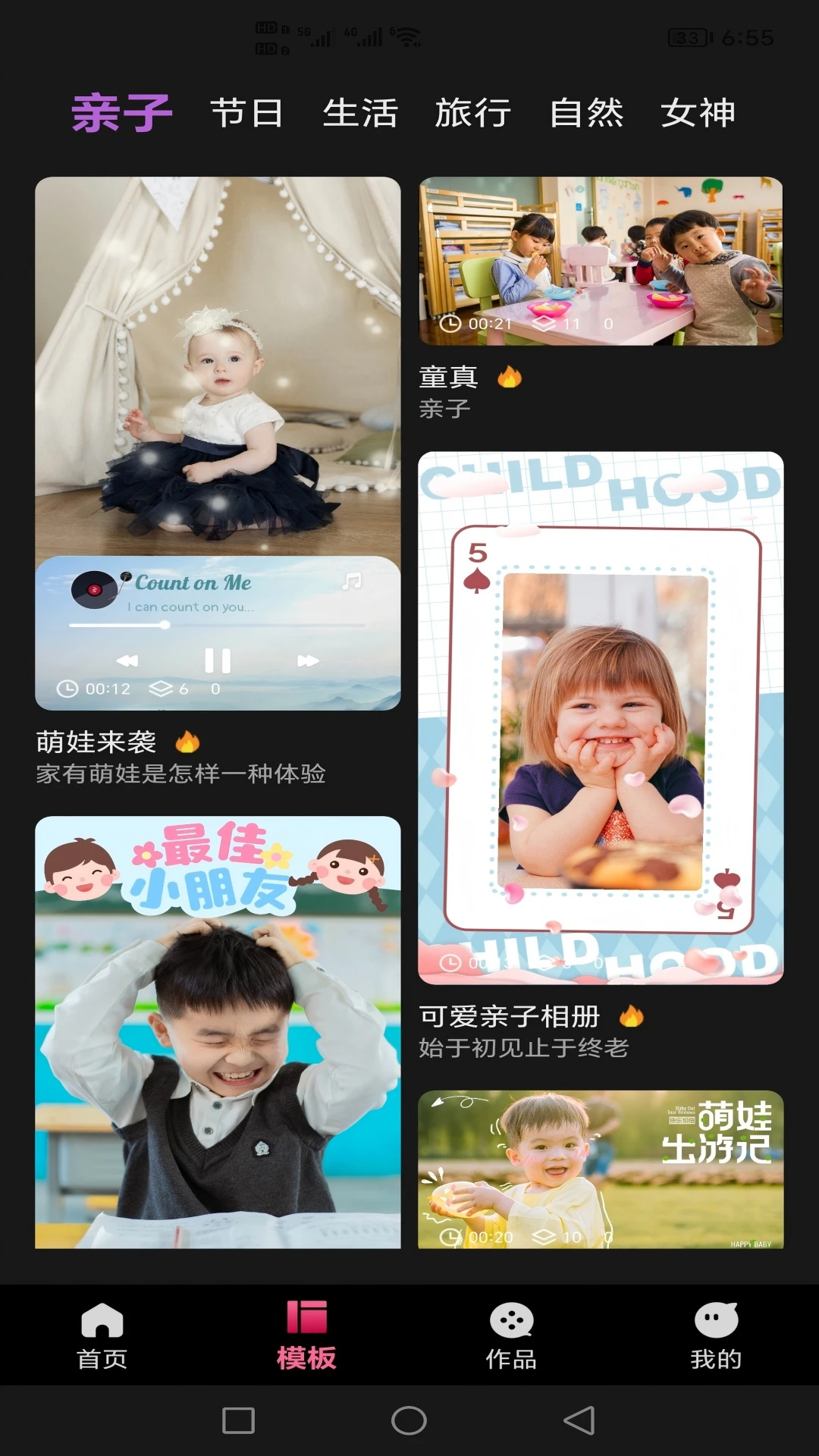Select the 亲子 category tab
This screenshot has width=819, height=1456.
tap(122, 113)
